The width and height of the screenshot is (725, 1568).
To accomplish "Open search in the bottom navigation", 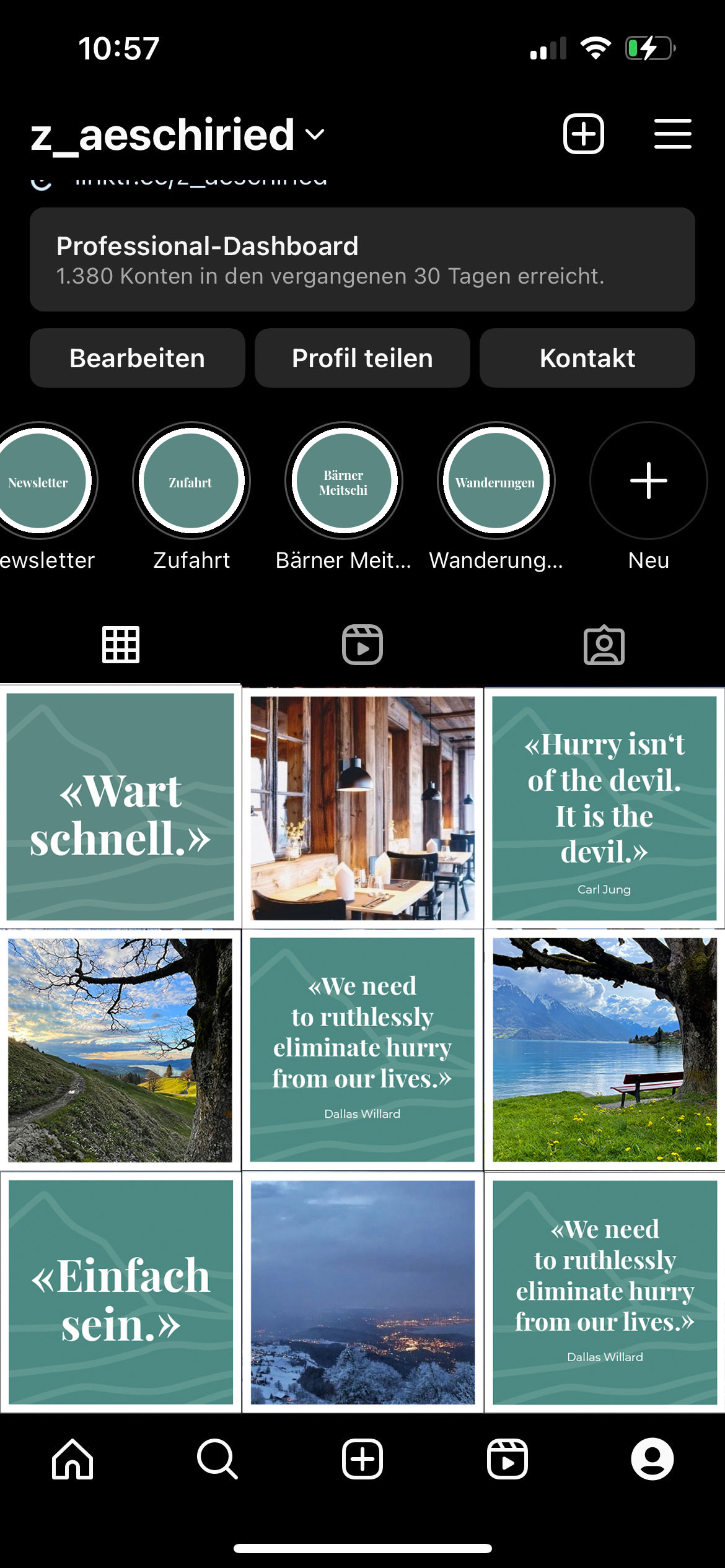I will coord(217,1459).
